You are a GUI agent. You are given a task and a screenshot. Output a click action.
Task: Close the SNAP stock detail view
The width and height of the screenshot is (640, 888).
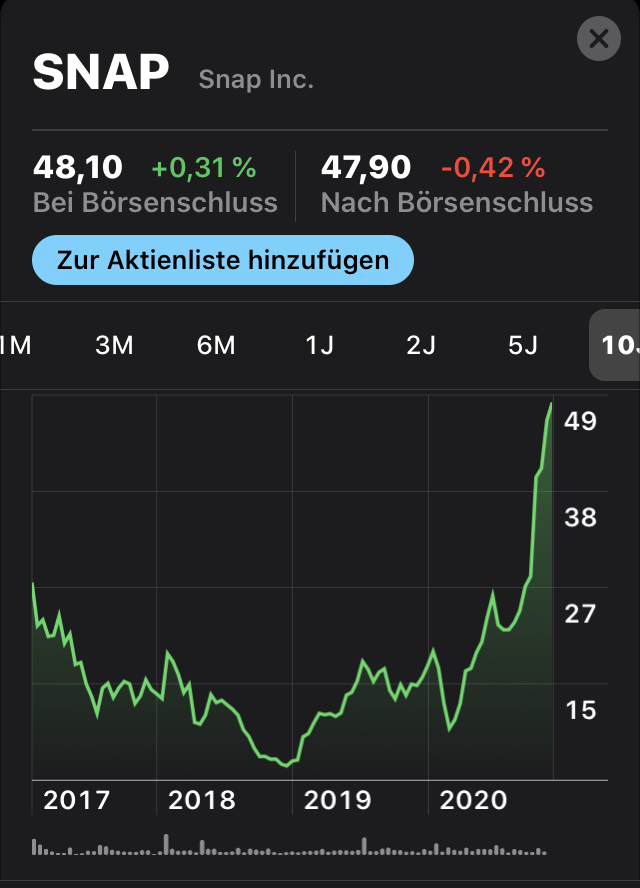[598, 39]
